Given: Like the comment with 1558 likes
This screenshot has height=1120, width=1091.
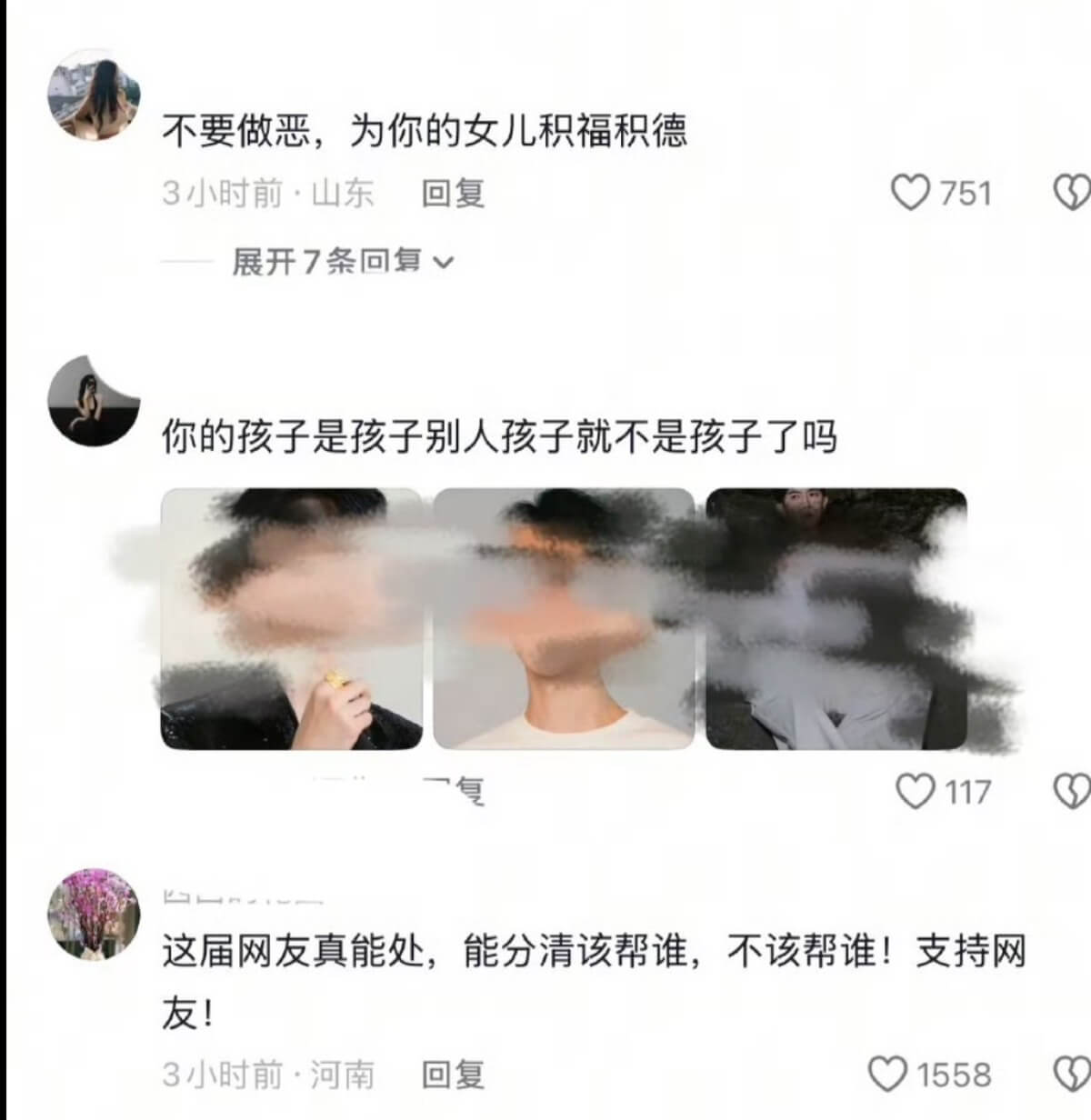Looking at the screenshot, I should (888, 1075).
